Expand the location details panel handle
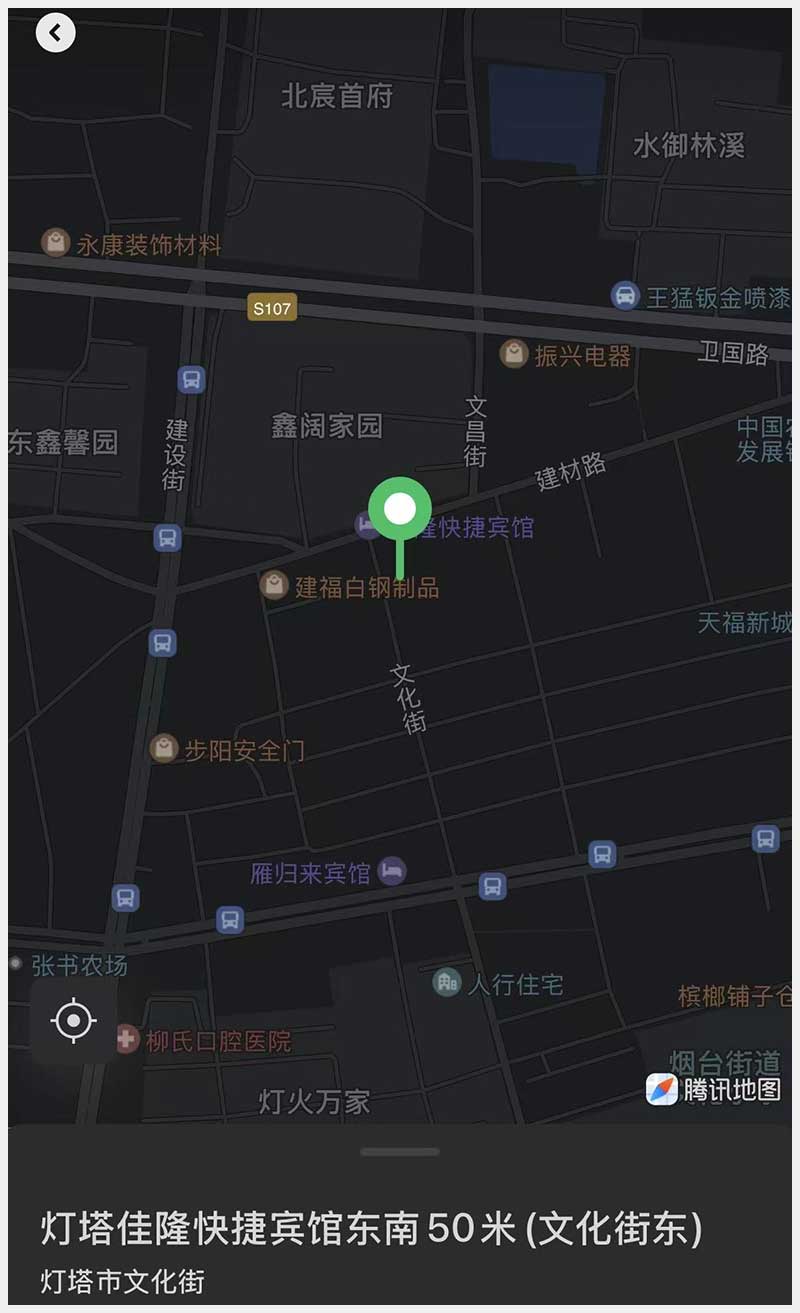 point(400,1152)
